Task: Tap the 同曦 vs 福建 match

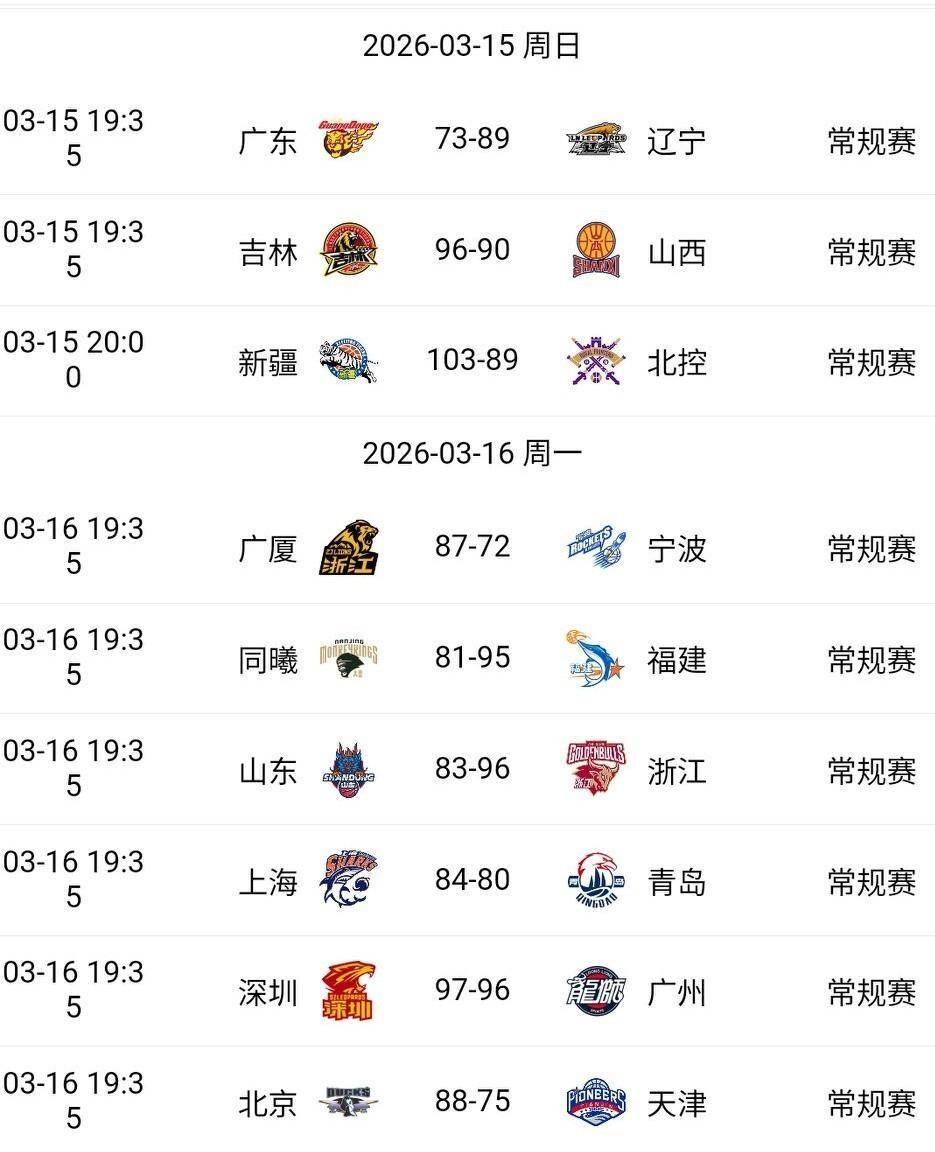Action: (x=472, y=658)
